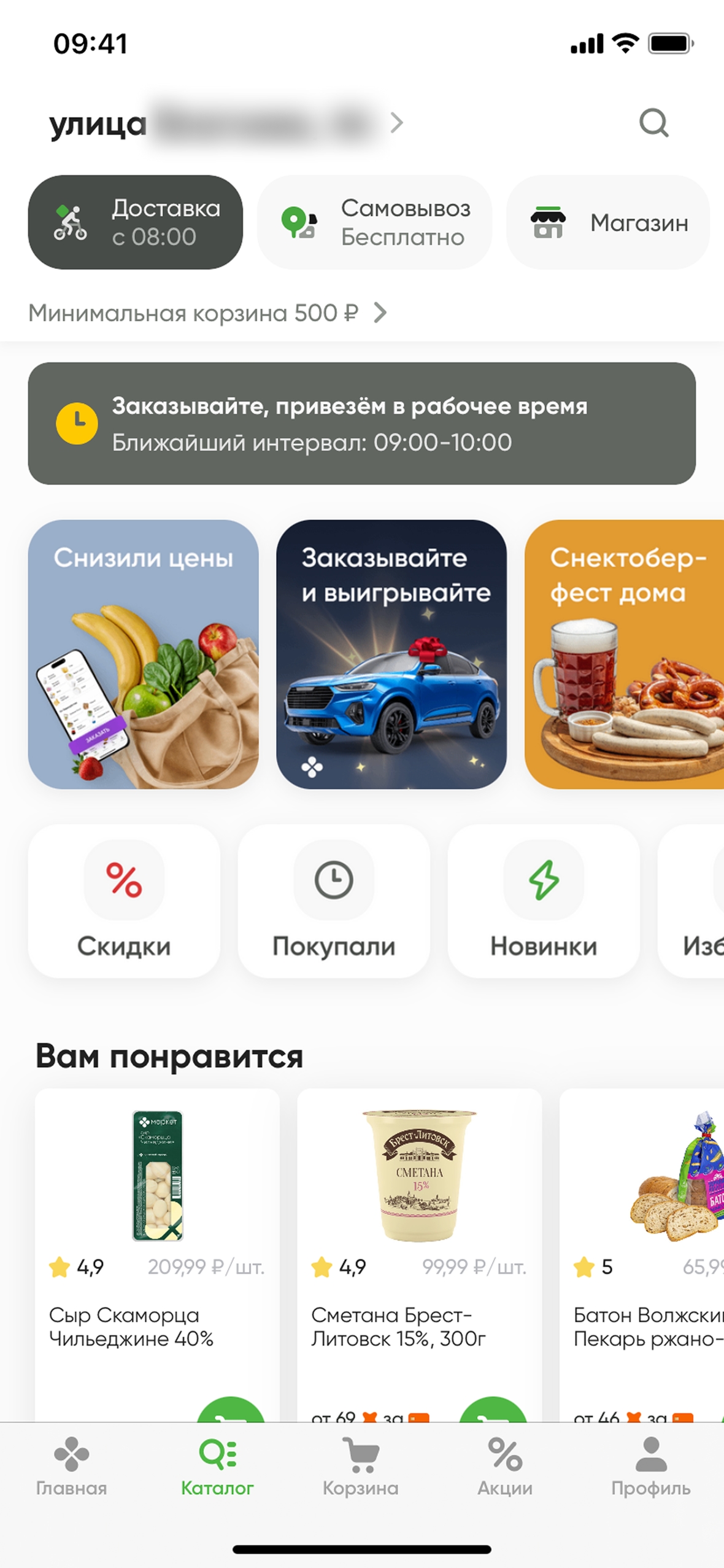Choose the Магазин option
The width and height of the screenshot is (724, 1568).
[x=607, y=222]
